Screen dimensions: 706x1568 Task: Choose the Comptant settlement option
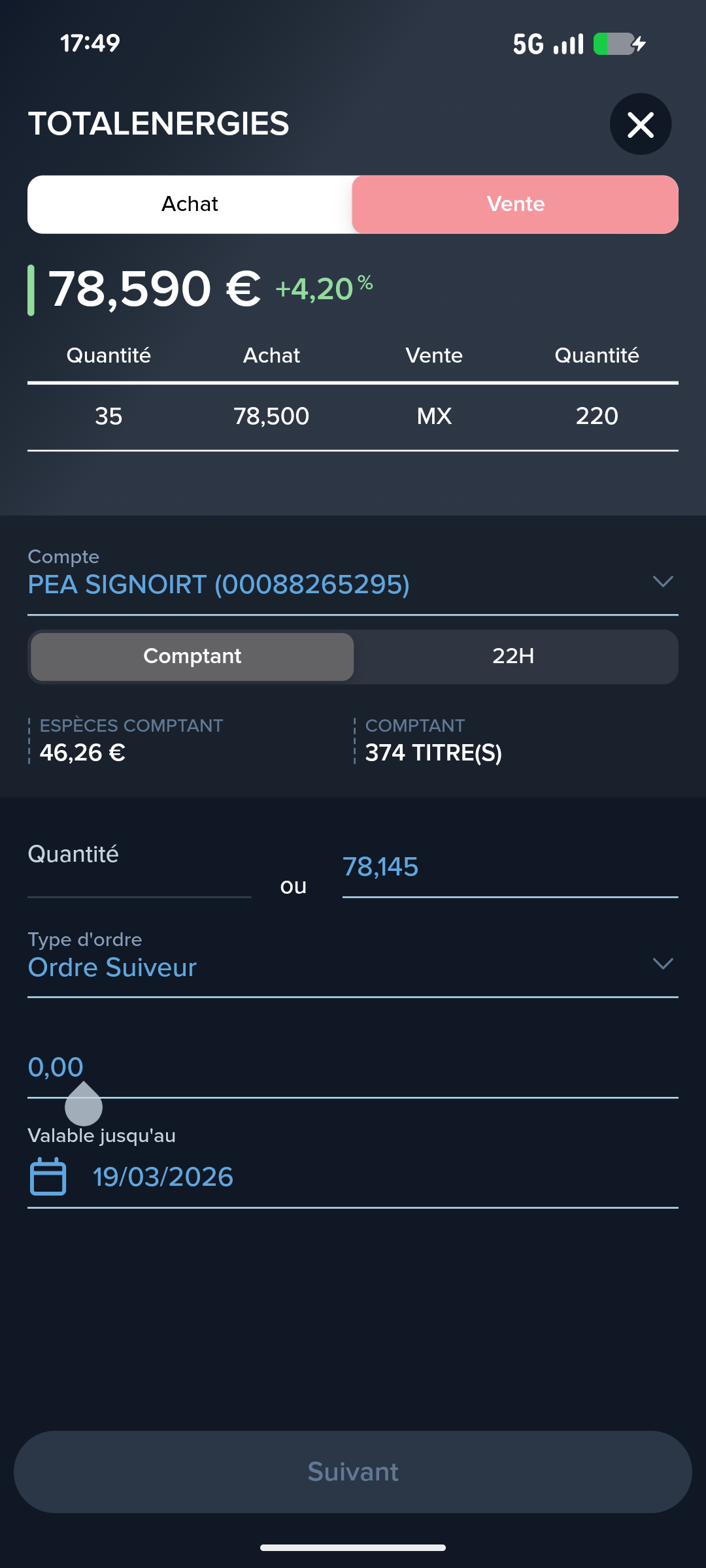[192, 657]
